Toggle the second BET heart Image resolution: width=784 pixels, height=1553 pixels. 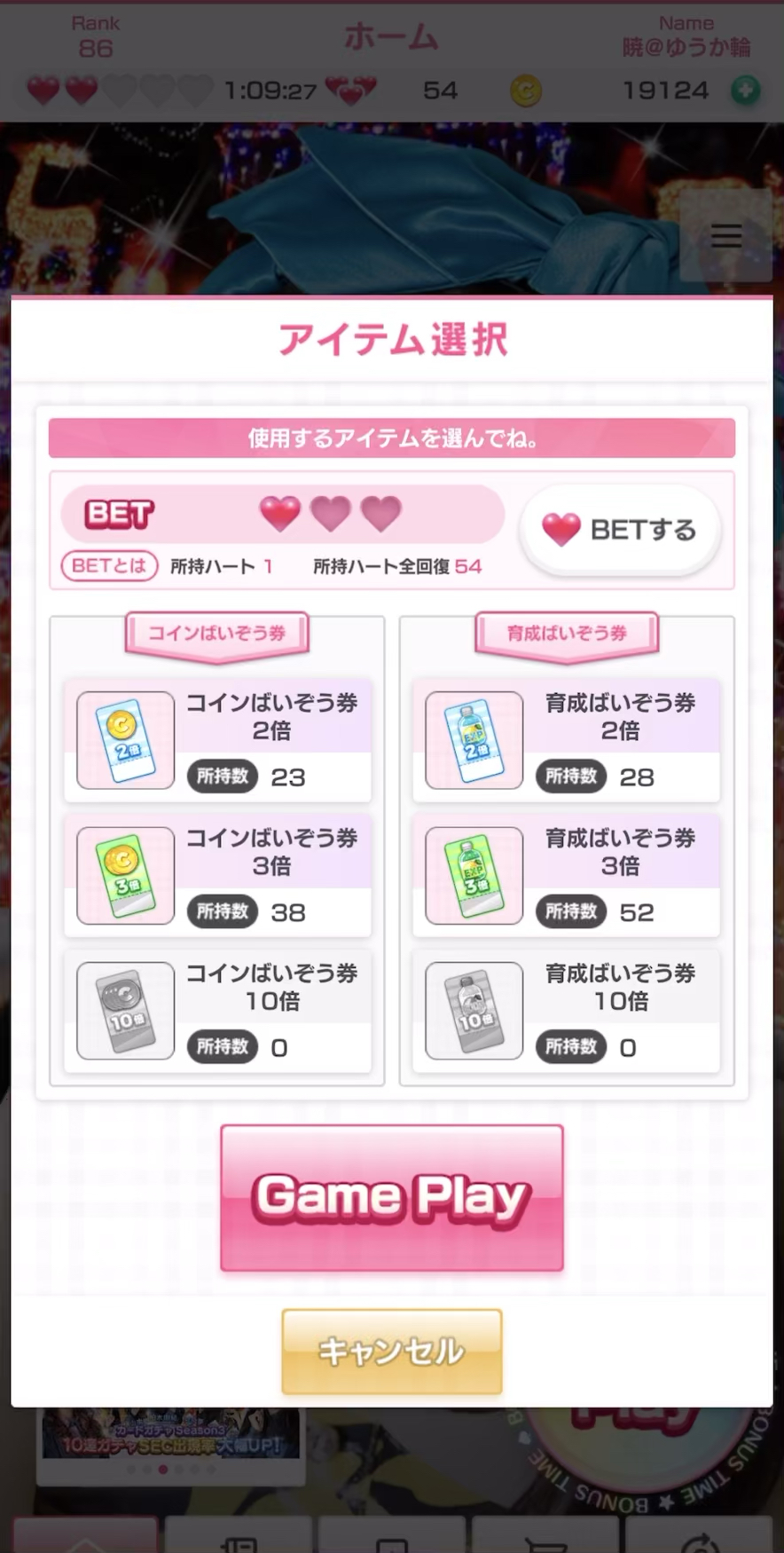tap(330, 514)
